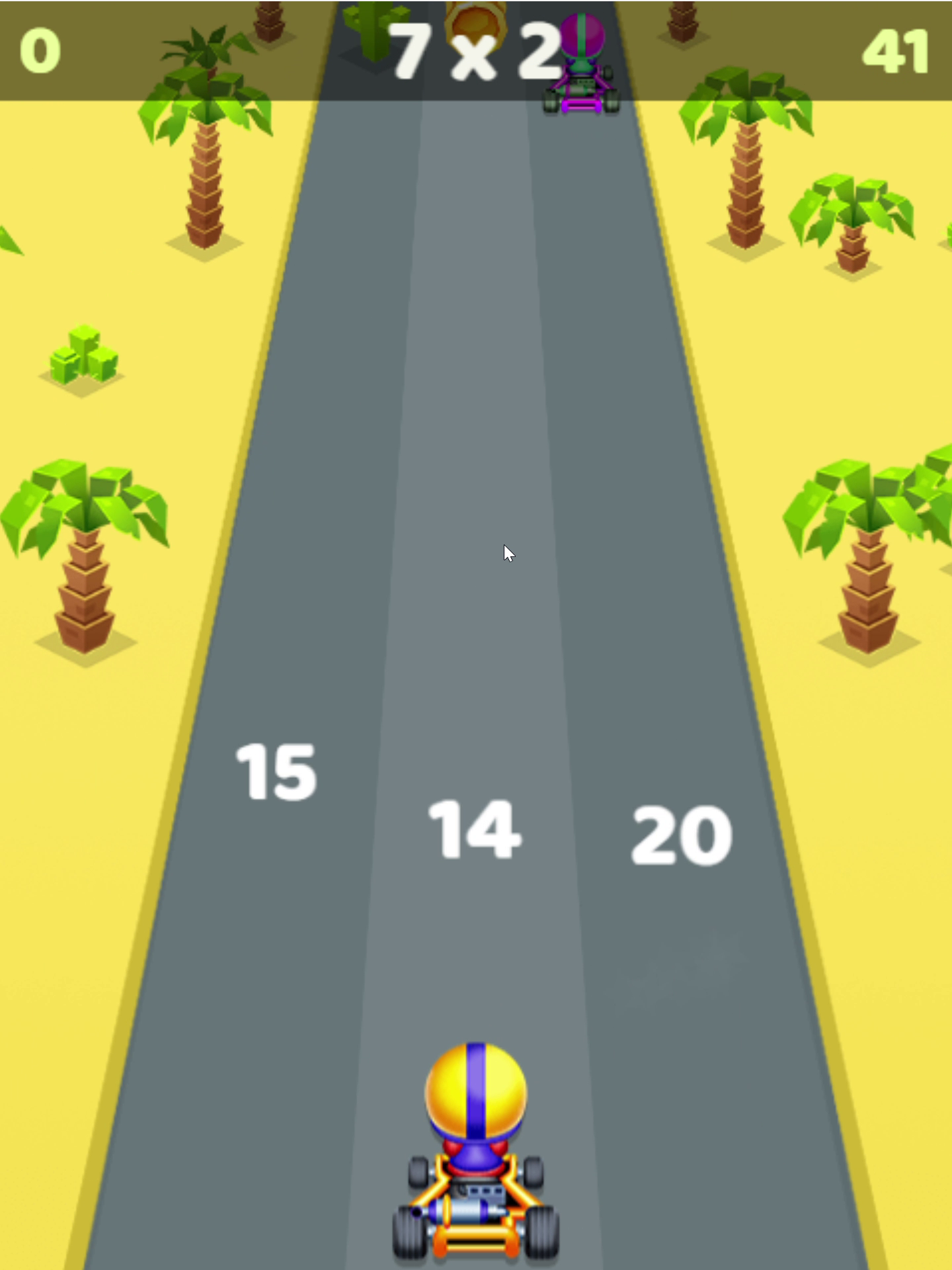
Task: Pick the number 15 on the road
Action: click(x=276, y=771)
